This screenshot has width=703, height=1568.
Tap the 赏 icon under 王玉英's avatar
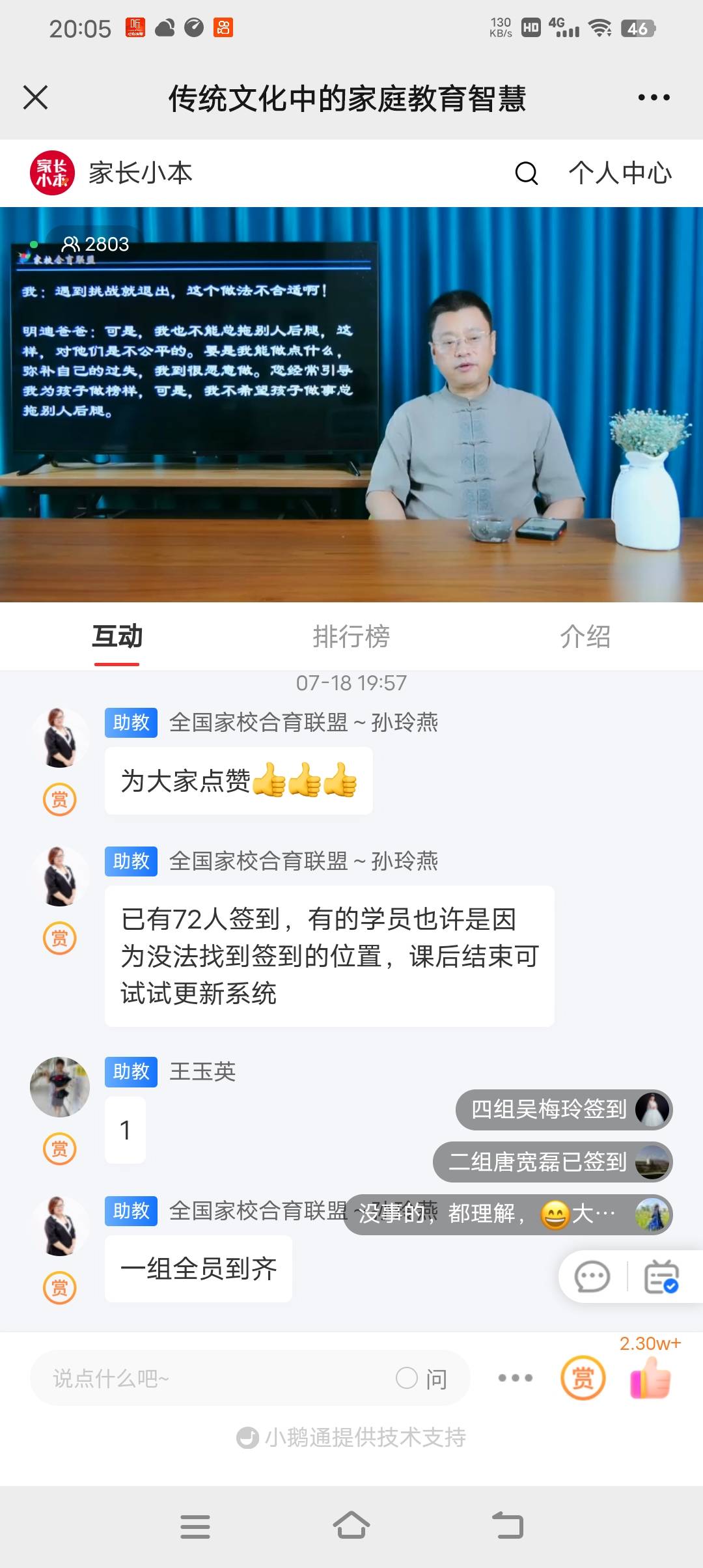coord(60,1149)
